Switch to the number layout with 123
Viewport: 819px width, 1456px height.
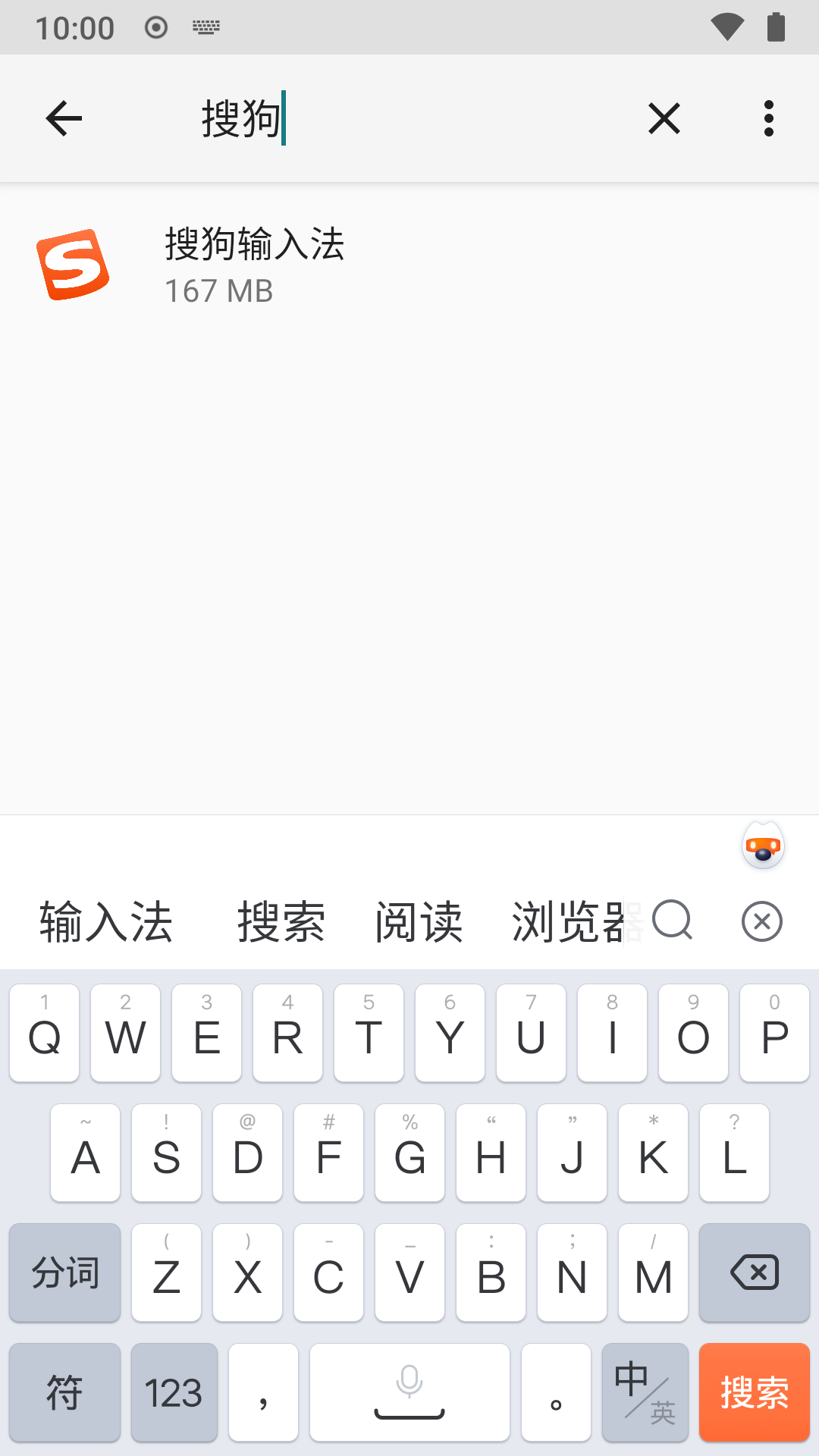click(x=174, y=1393)
